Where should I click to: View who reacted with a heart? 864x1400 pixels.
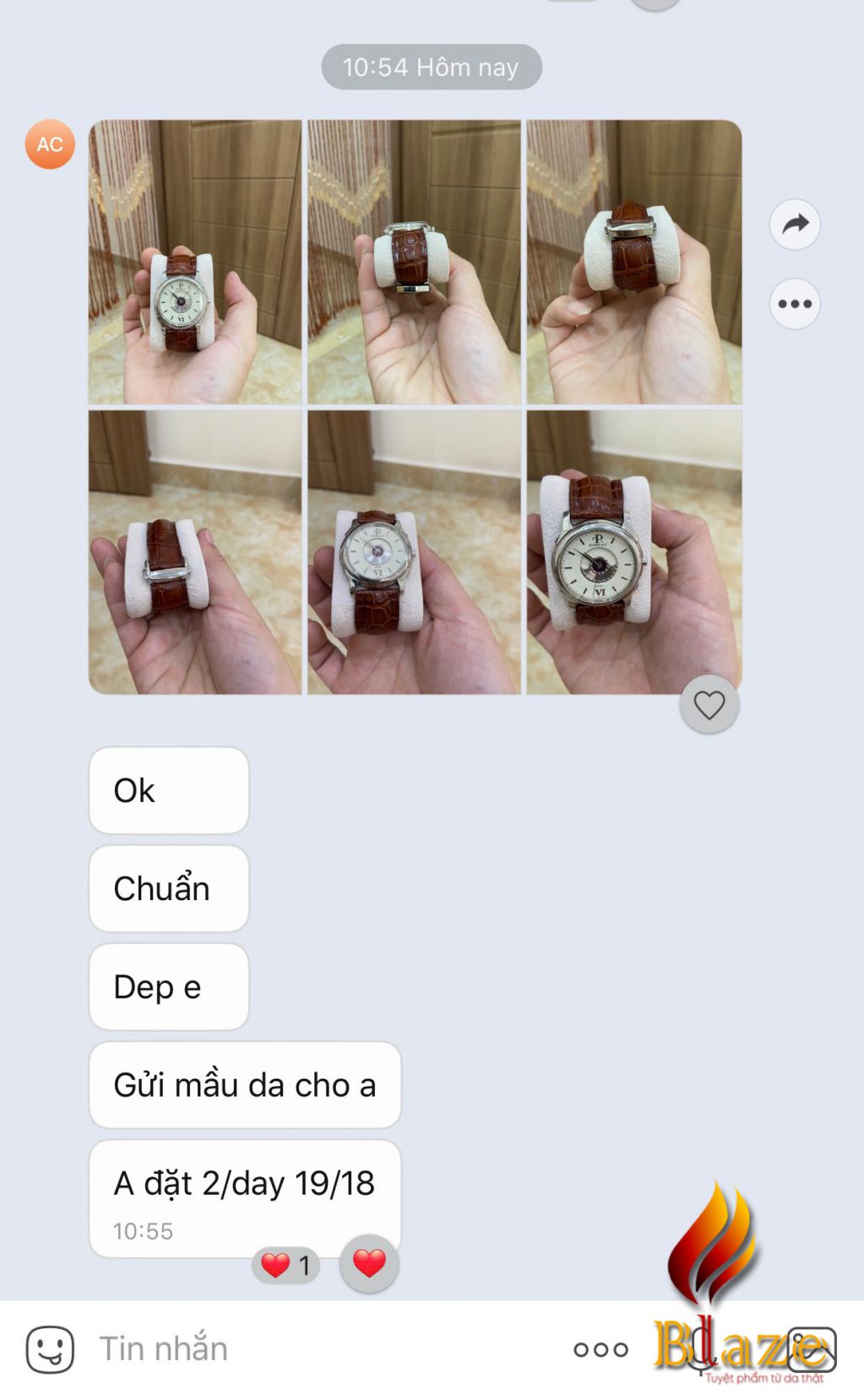point(286,1265)
